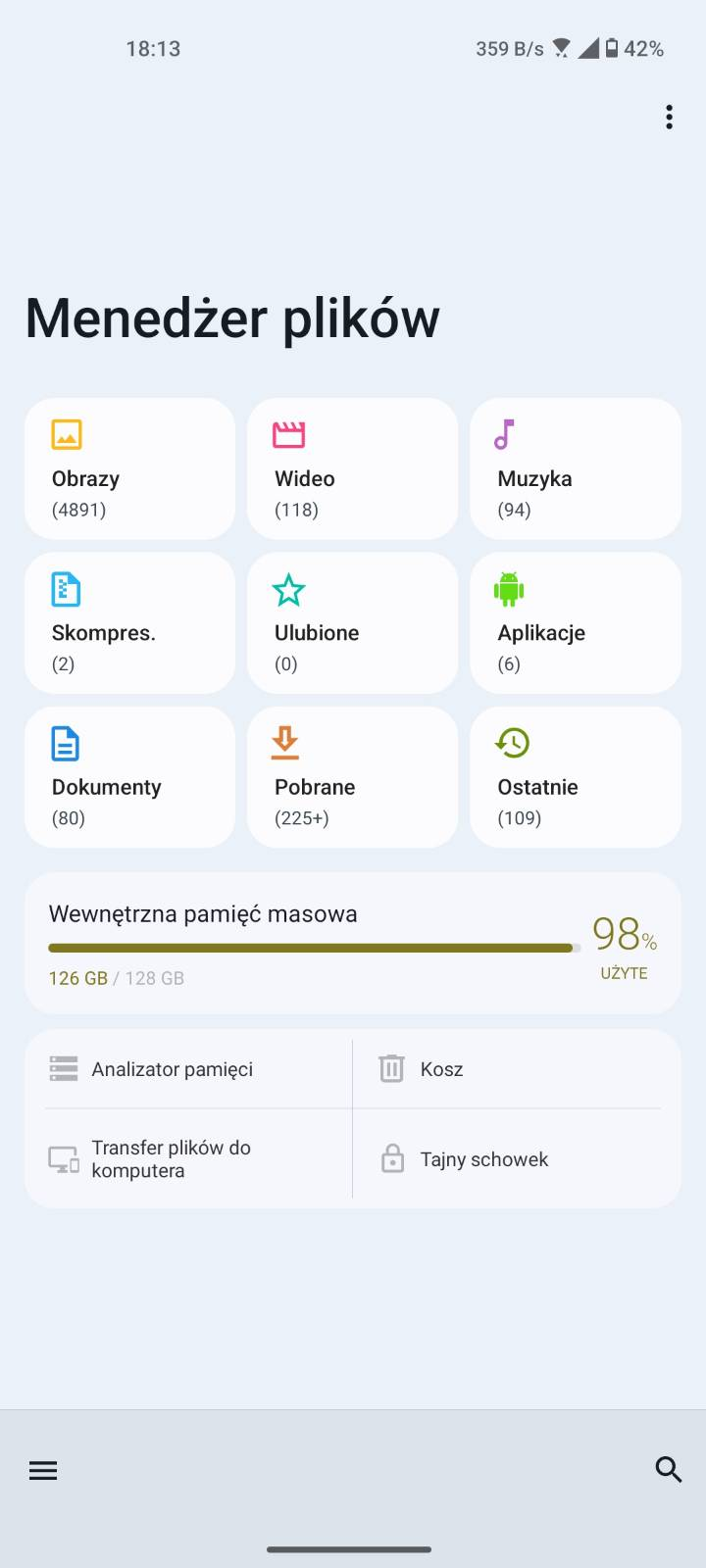706x1568 pixels.
Task: Click the storage usage progress bar
Action: coord(310,948)
